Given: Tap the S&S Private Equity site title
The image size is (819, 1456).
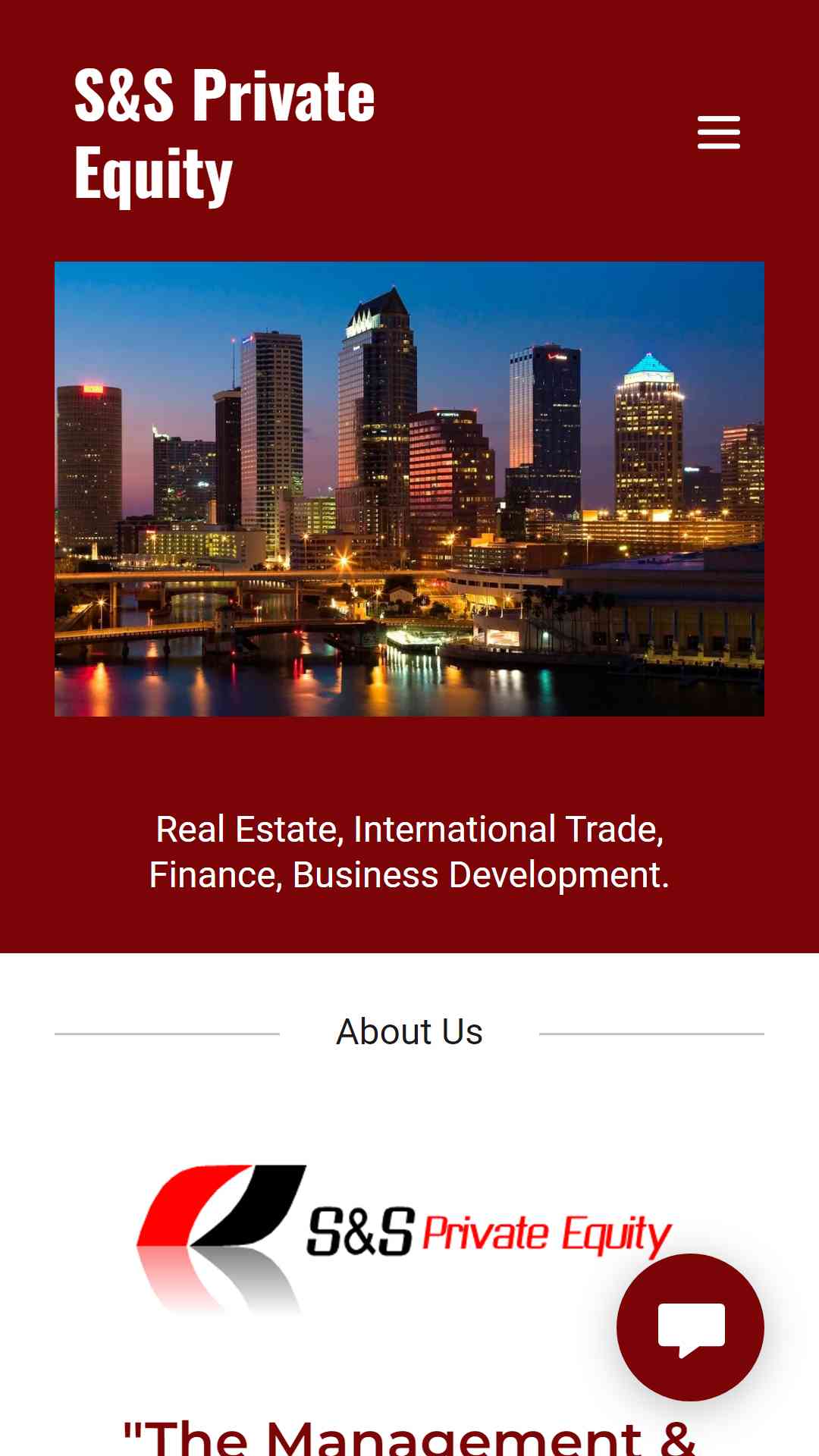Looking at the screenshot, I should 224,134.
